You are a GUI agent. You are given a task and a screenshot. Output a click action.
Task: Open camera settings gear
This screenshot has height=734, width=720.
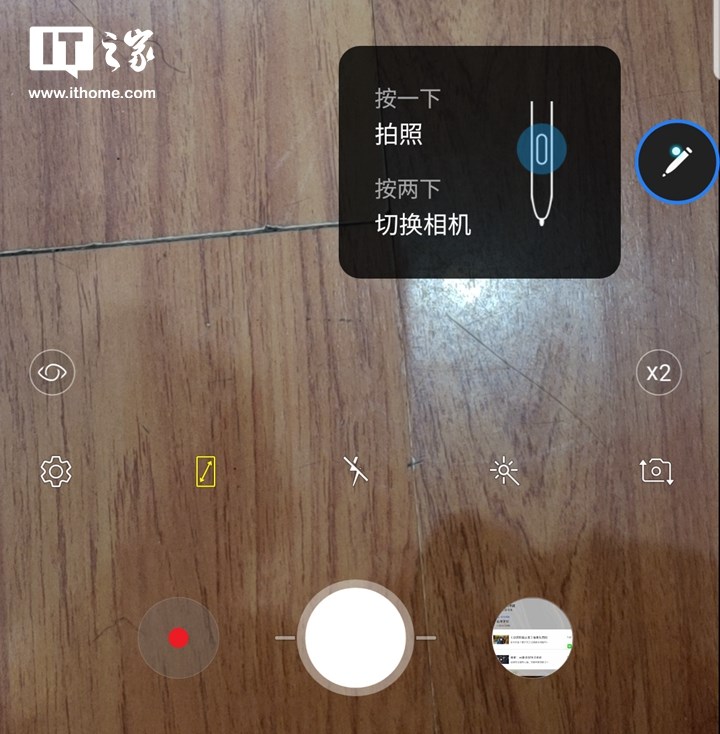56,471
